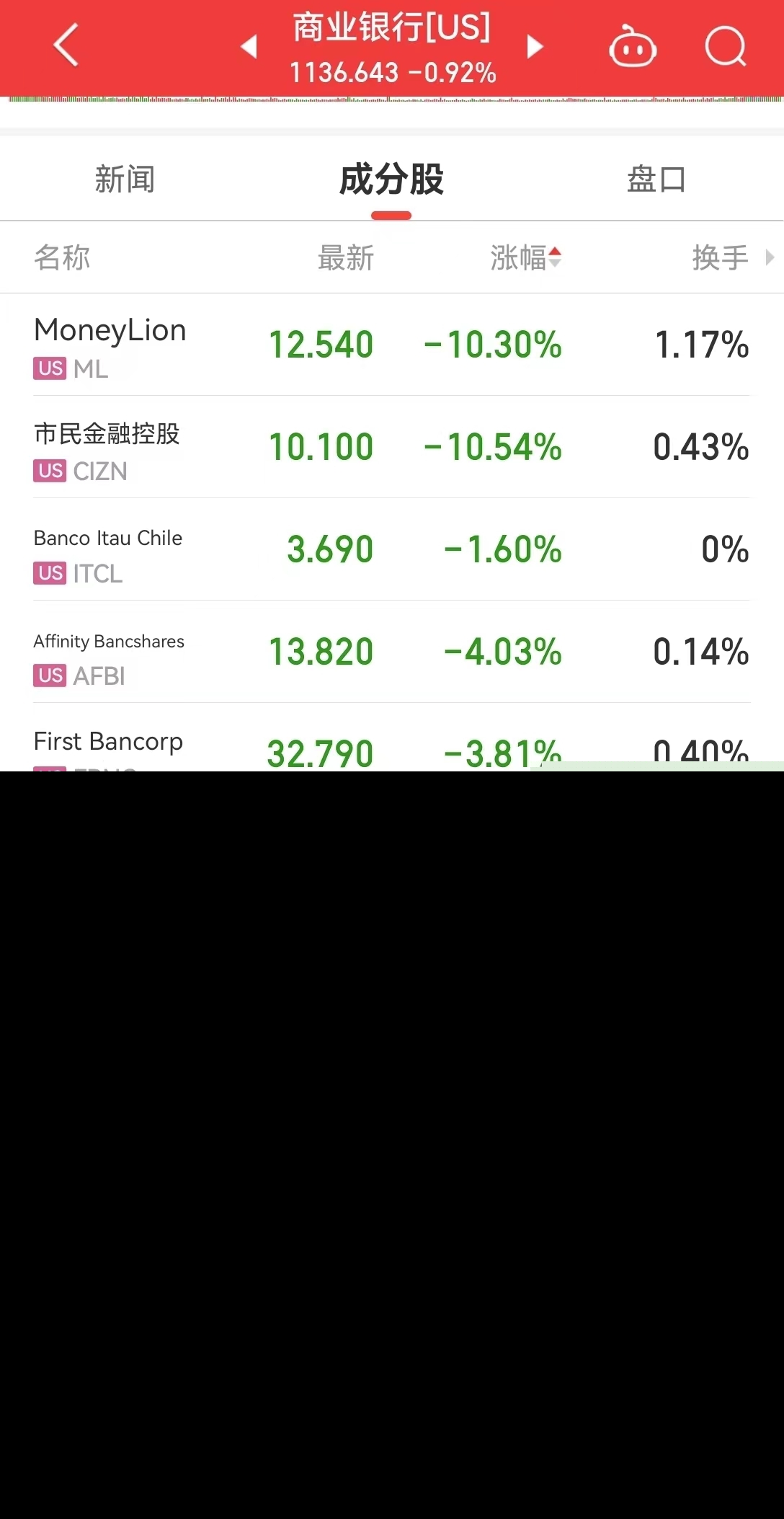Switch to the 新闻 tab

coord(125,179)
